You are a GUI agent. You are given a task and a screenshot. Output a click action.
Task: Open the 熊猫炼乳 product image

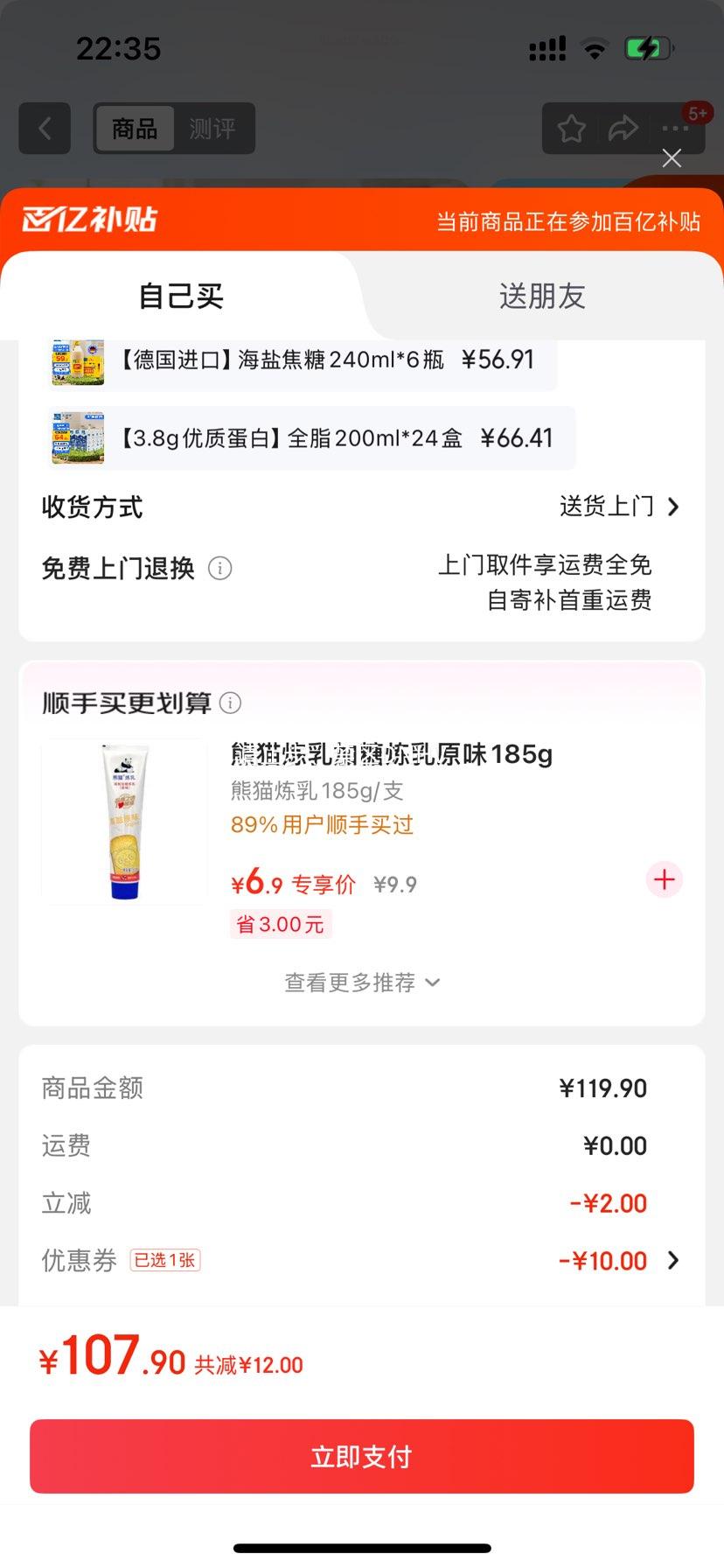124,822
